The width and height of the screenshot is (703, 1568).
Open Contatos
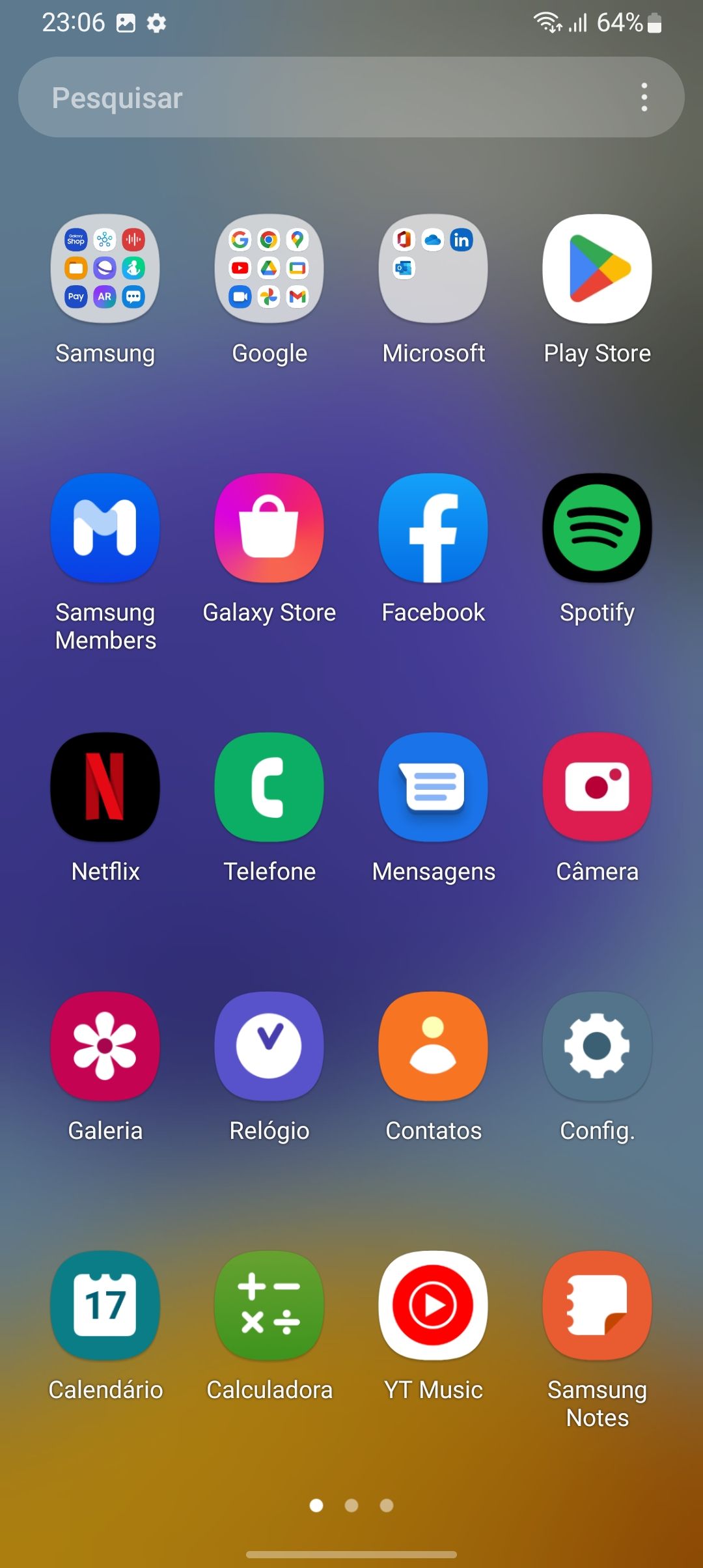(x=434, y=1046)
